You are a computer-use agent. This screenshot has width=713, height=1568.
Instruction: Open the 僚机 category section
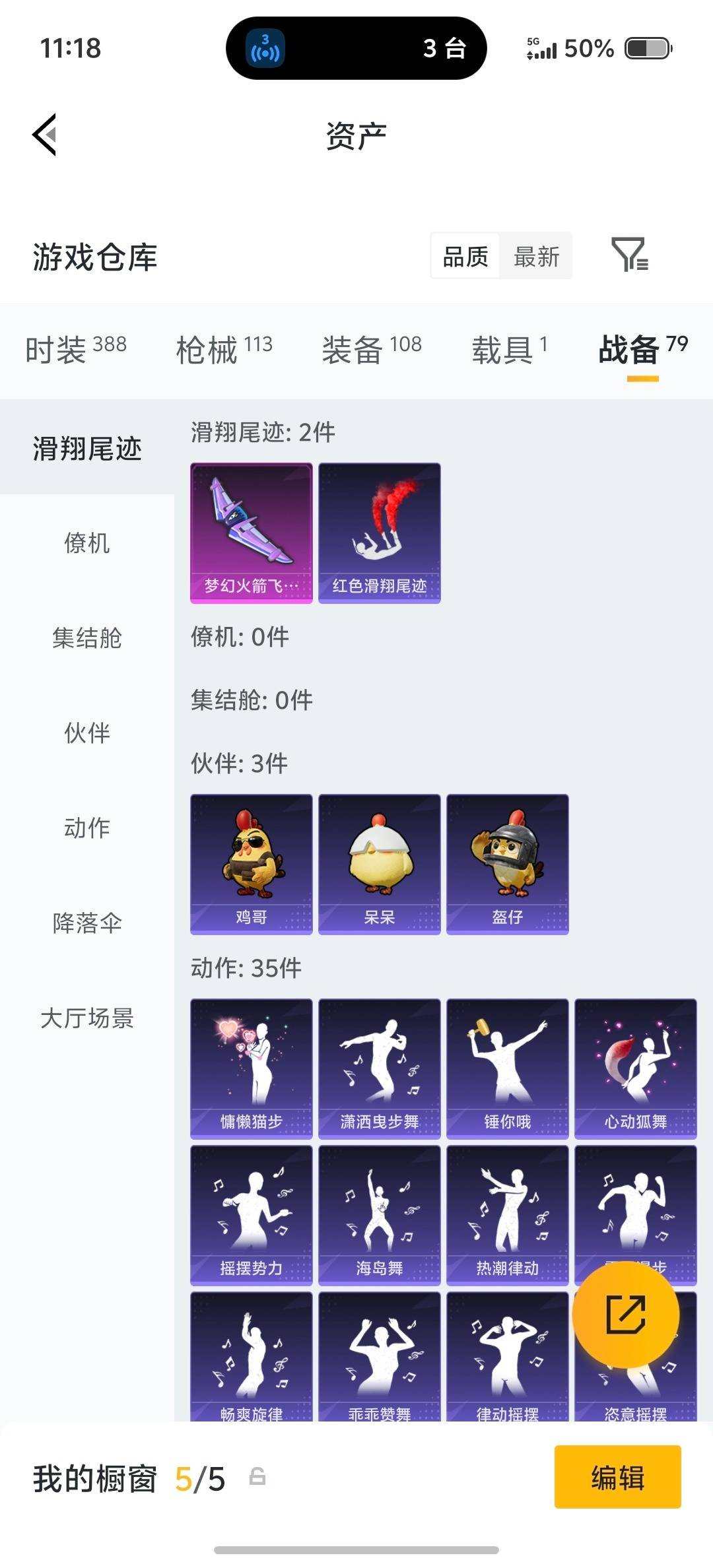[86, 542]
